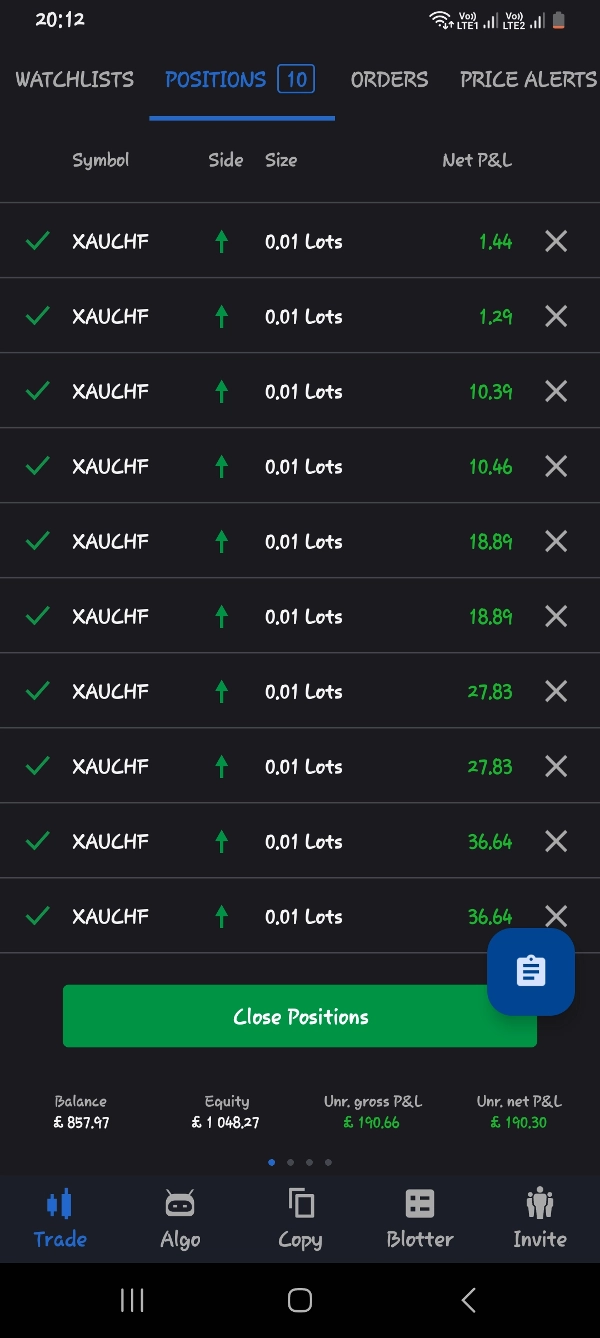Close the XAUCHF position with 1.29 P&L
600x1338 pixels.
pos(556,316)
